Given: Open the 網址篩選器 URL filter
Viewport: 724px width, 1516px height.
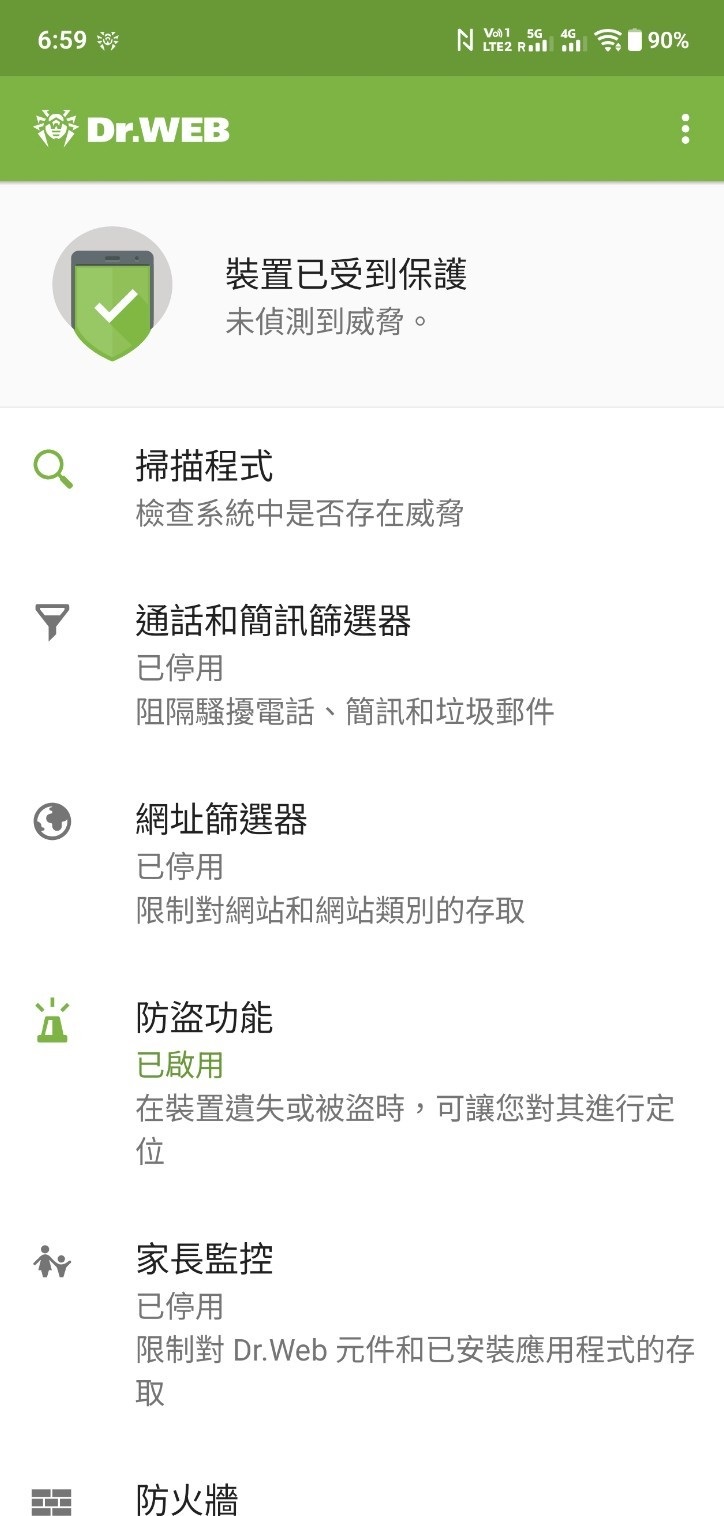Looking at the screenshot, I should pos(362,863).
